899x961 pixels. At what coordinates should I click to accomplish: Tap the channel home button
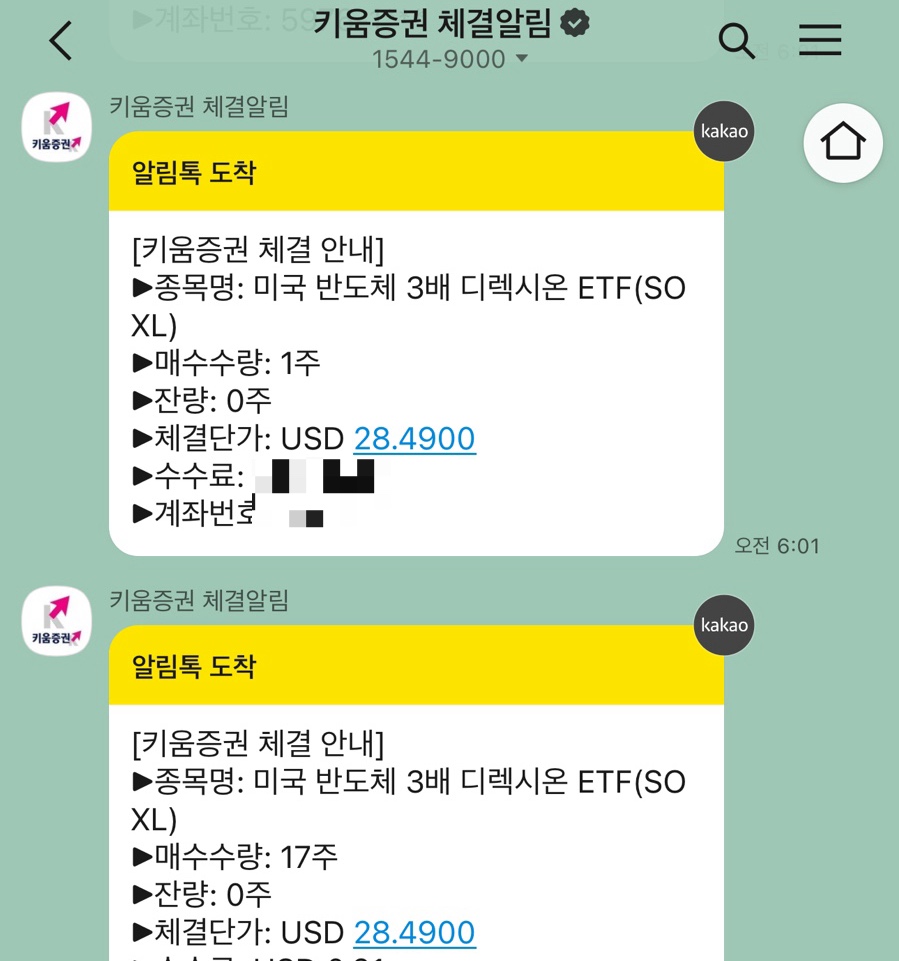[843, 142]
